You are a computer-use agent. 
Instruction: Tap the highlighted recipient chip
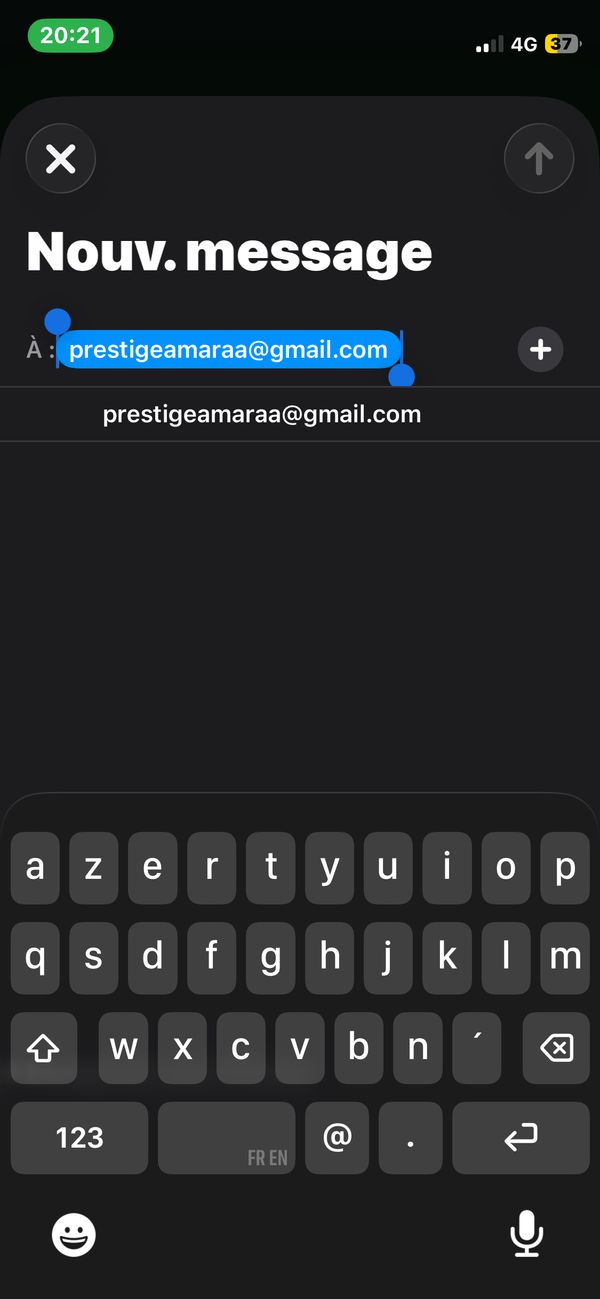[229, 350]
